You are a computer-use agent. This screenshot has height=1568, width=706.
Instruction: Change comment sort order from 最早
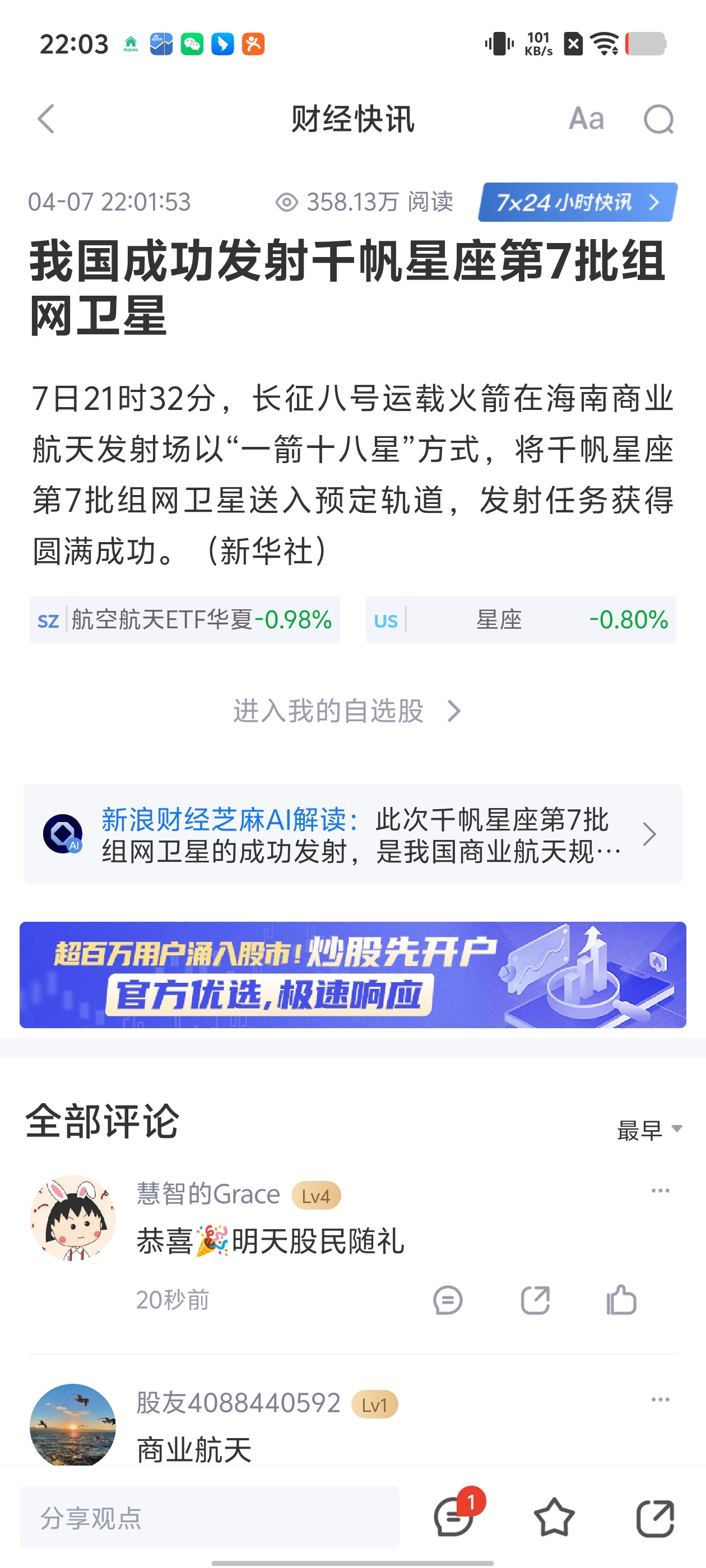click(649, 1130)
